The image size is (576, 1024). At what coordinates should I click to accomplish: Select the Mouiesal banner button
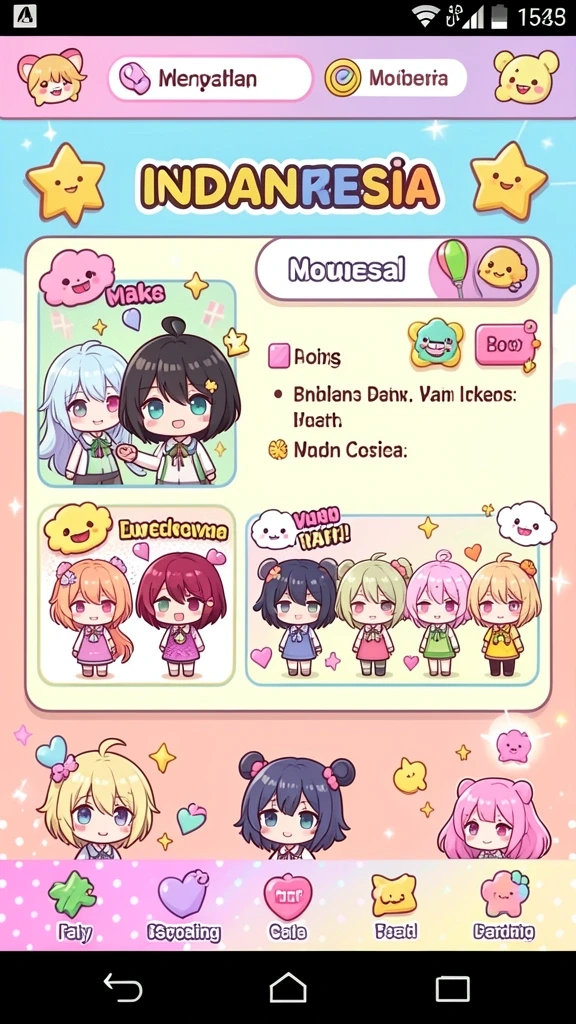pos(397,269)
